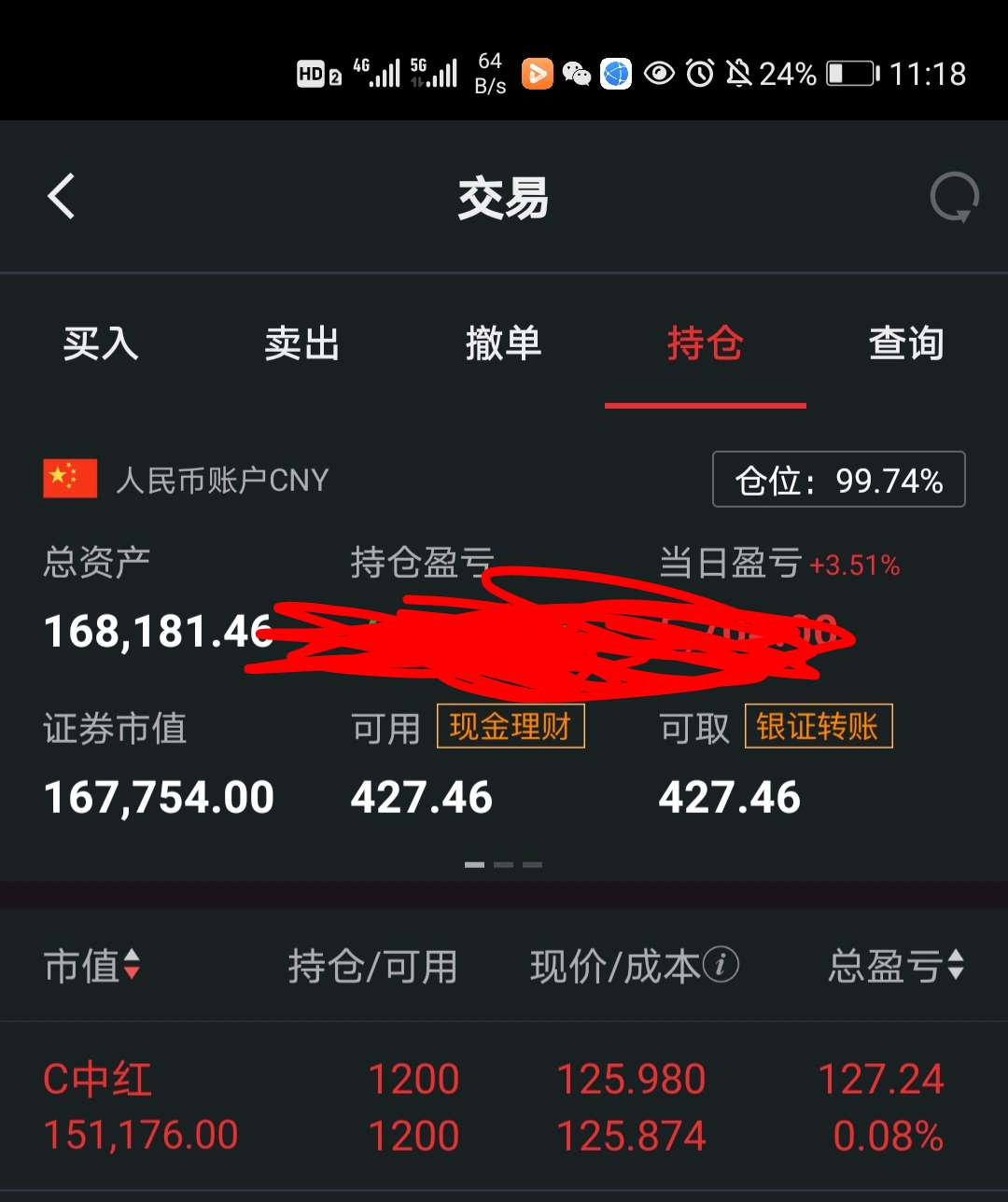
Task: Open the 查询 tab
Action: [x=906, y=344]
